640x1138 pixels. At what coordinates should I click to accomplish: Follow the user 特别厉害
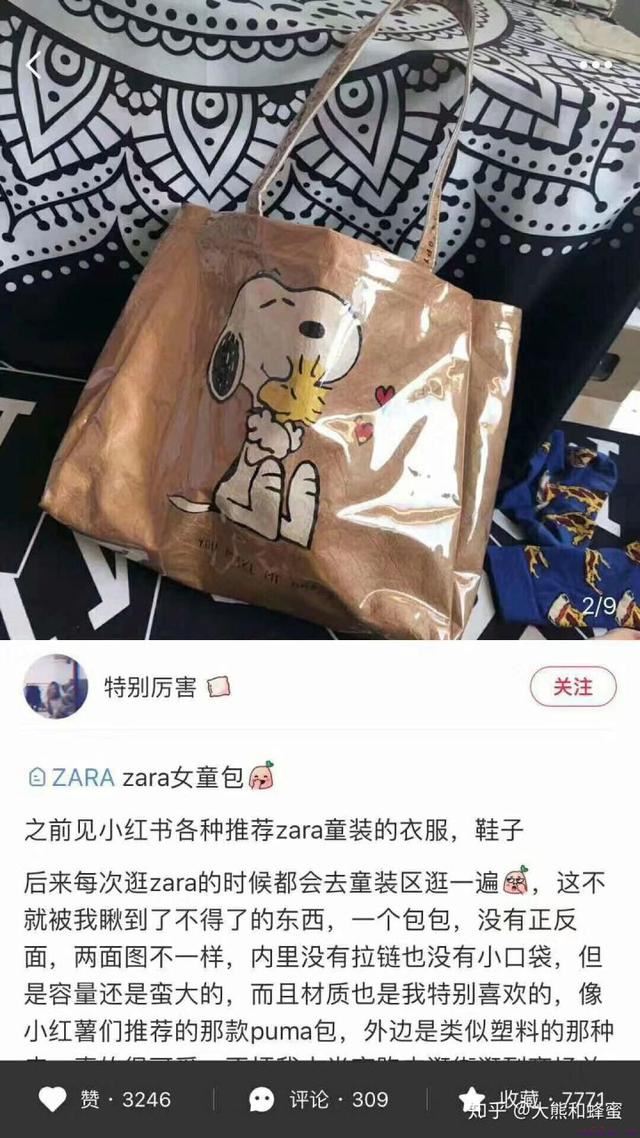574,687
